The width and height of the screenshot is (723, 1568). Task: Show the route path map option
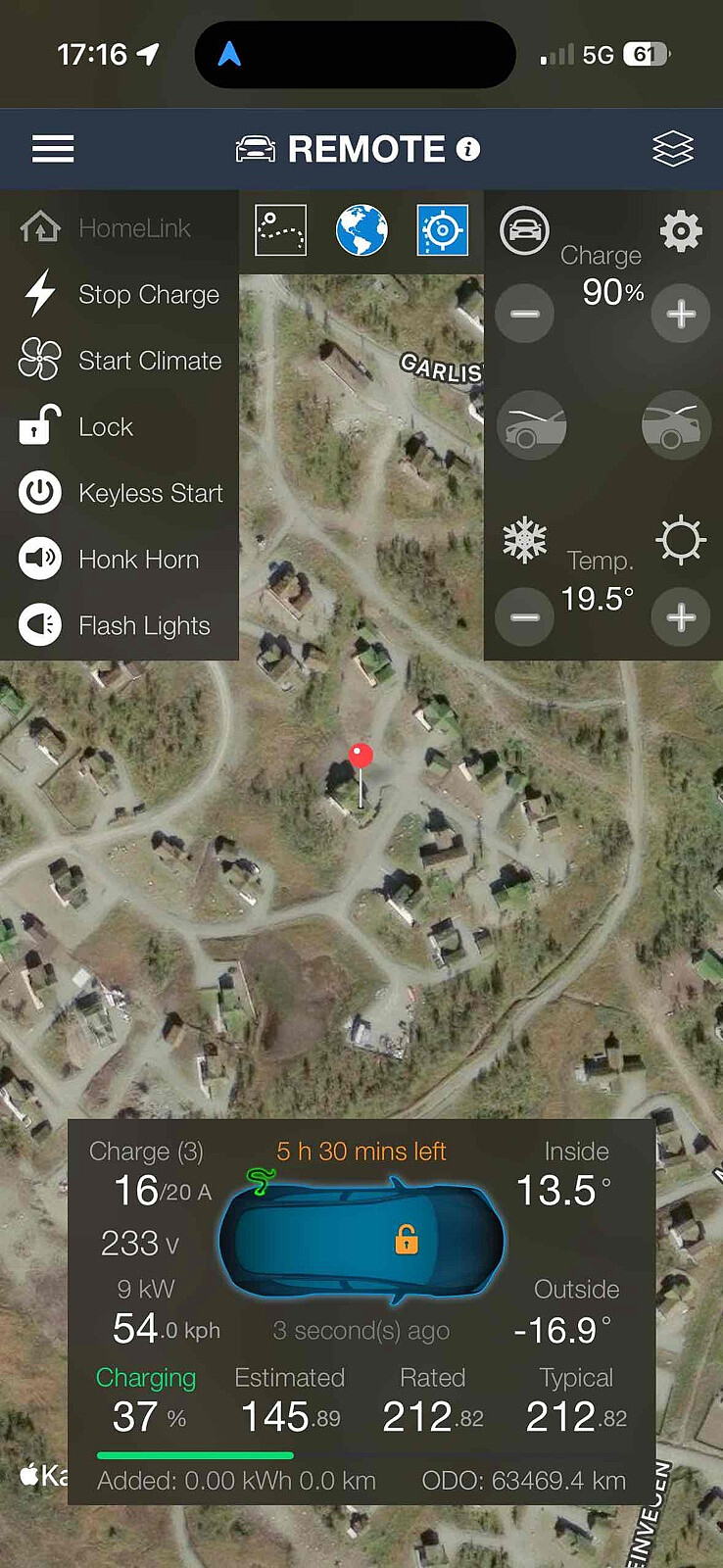click(280, 230)
